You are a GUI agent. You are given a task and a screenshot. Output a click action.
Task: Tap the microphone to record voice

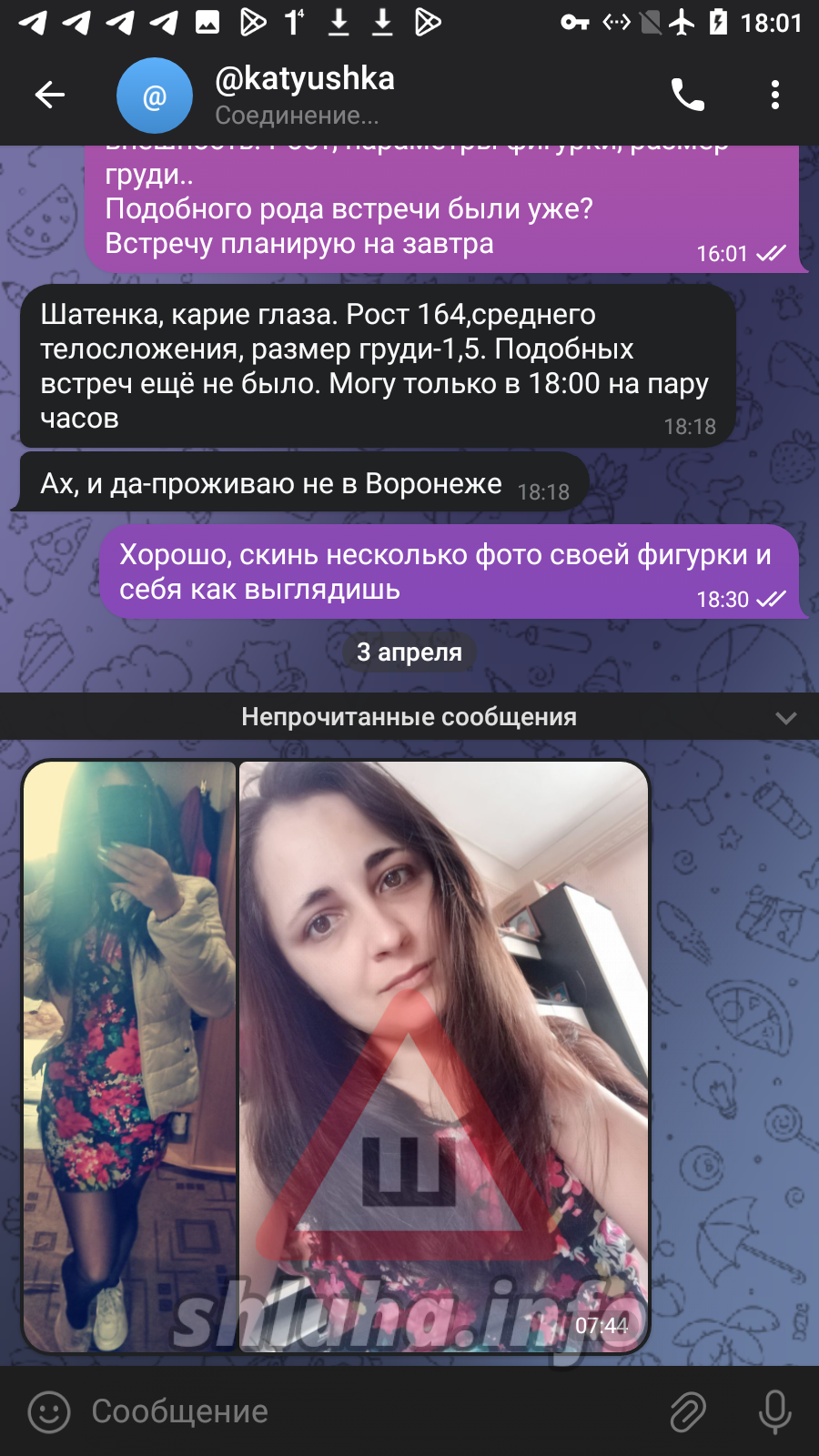774,1411
